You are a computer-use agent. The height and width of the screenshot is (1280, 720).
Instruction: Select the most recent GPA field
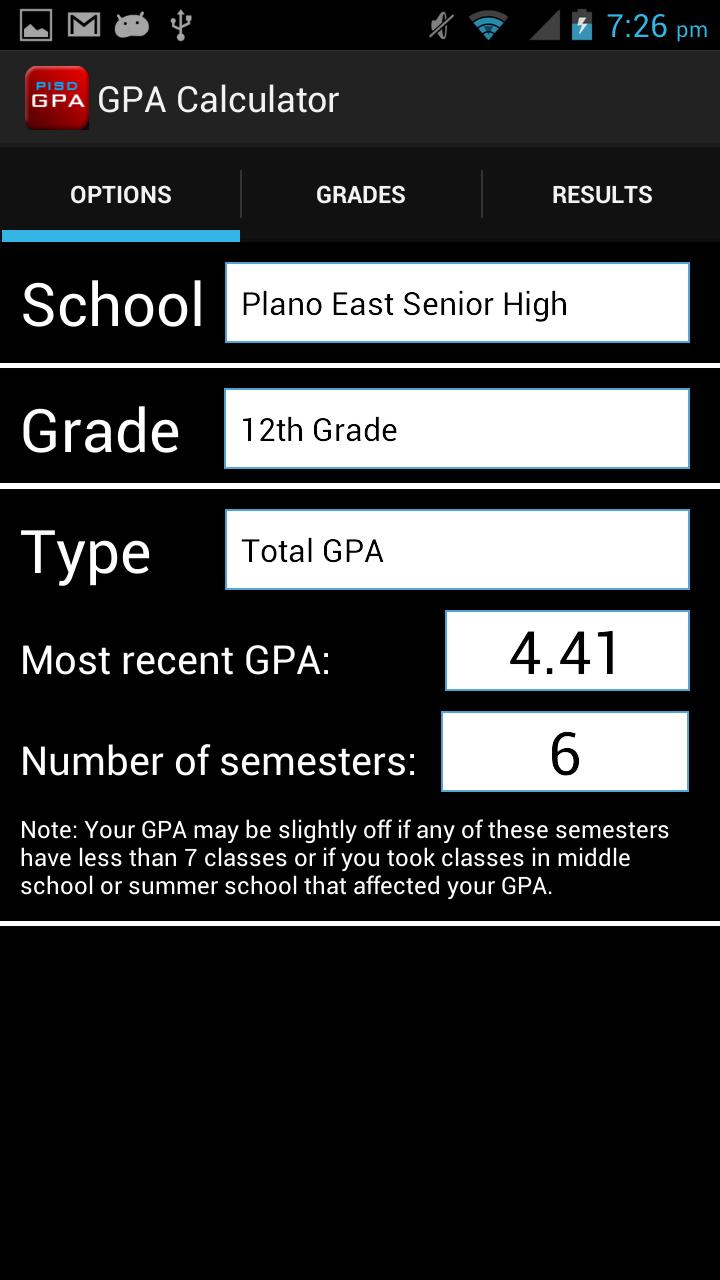point(566,650)
